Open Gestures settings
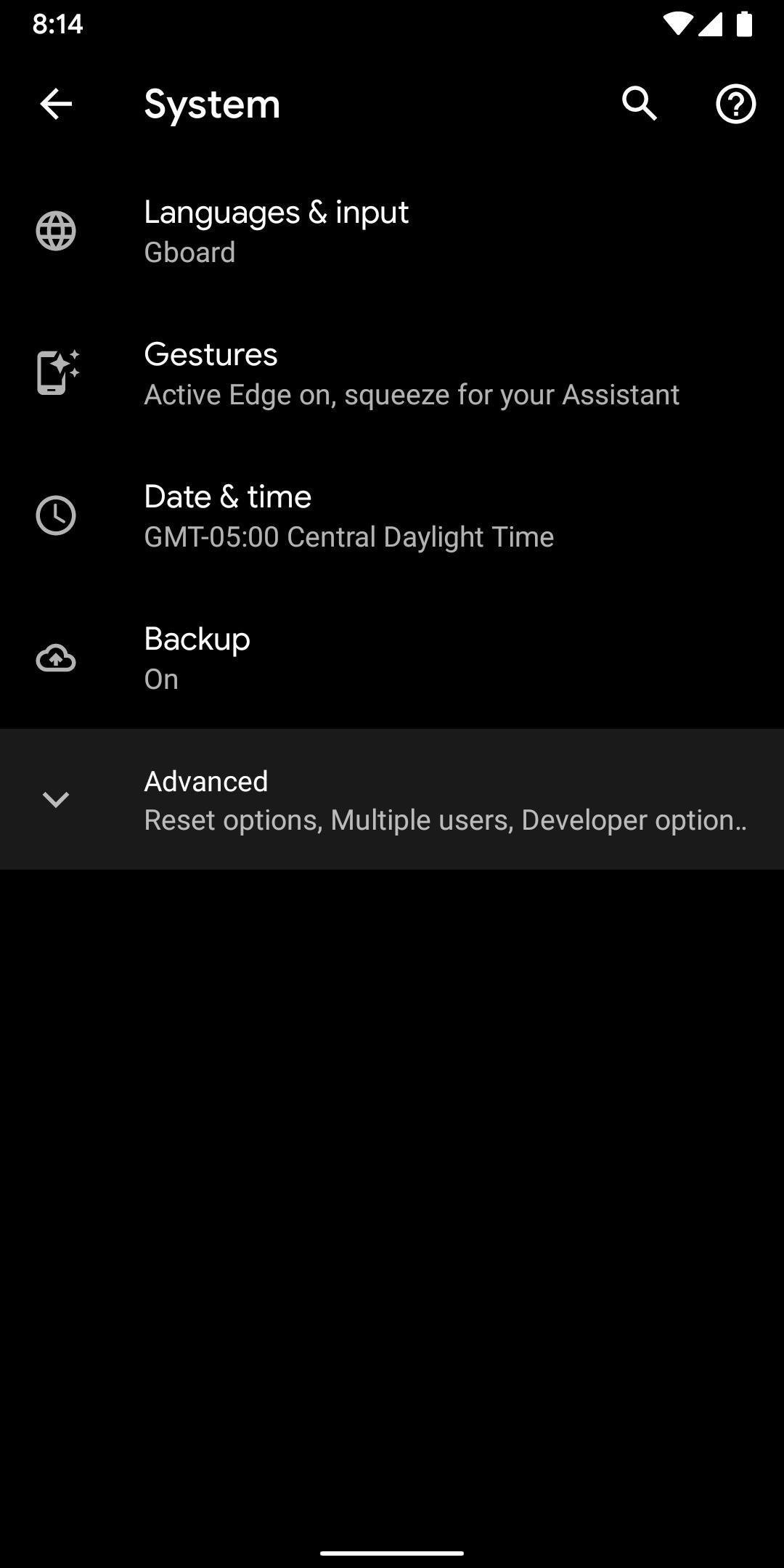 [x=392, y=373]
